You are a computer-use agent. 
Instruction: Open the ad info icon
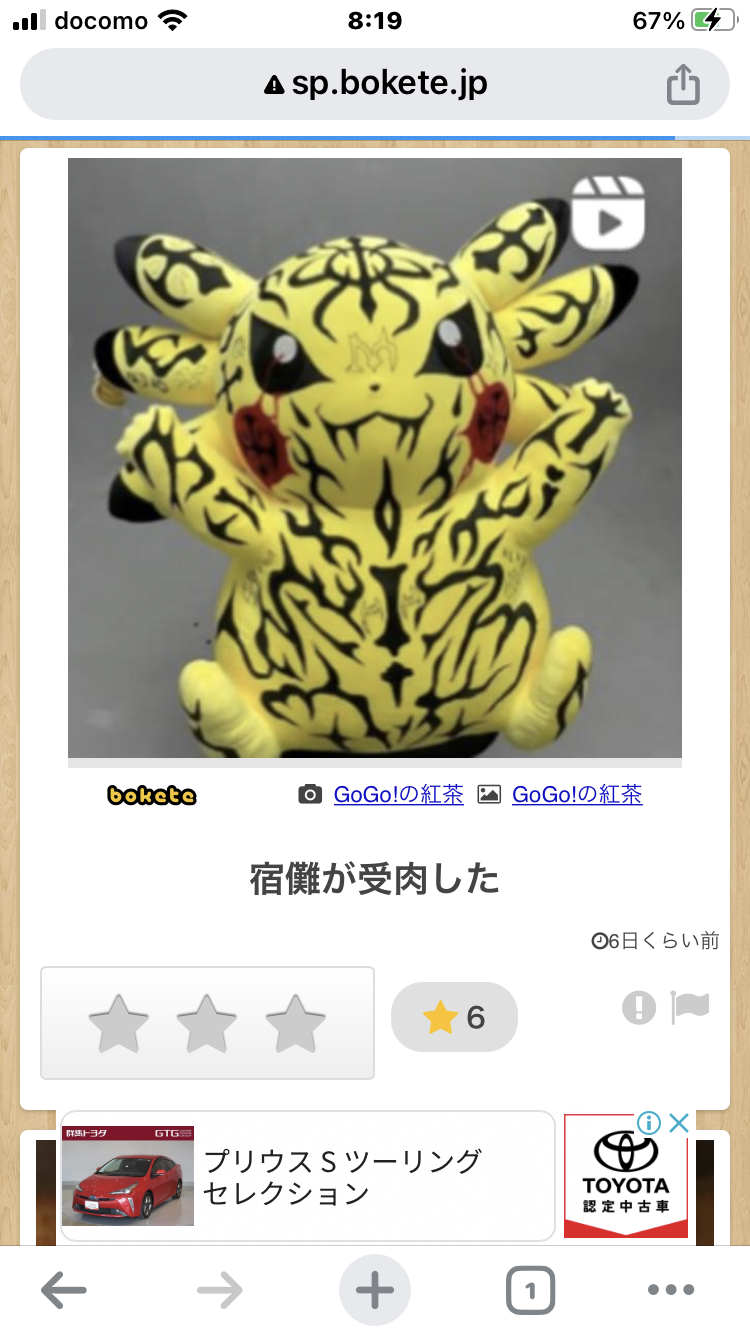coord(649,1123)
